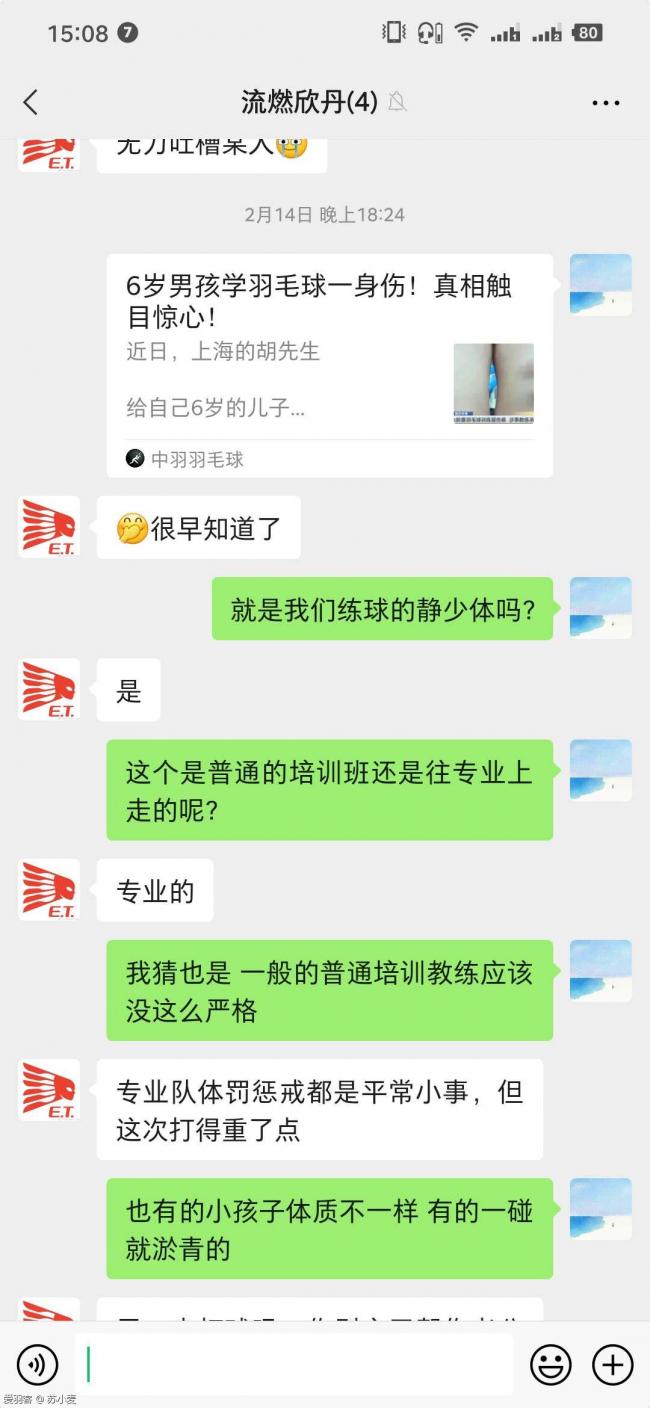650x1408 pixels.
Task: Open the emoji picker
Action: click(x=550, y=1364)
